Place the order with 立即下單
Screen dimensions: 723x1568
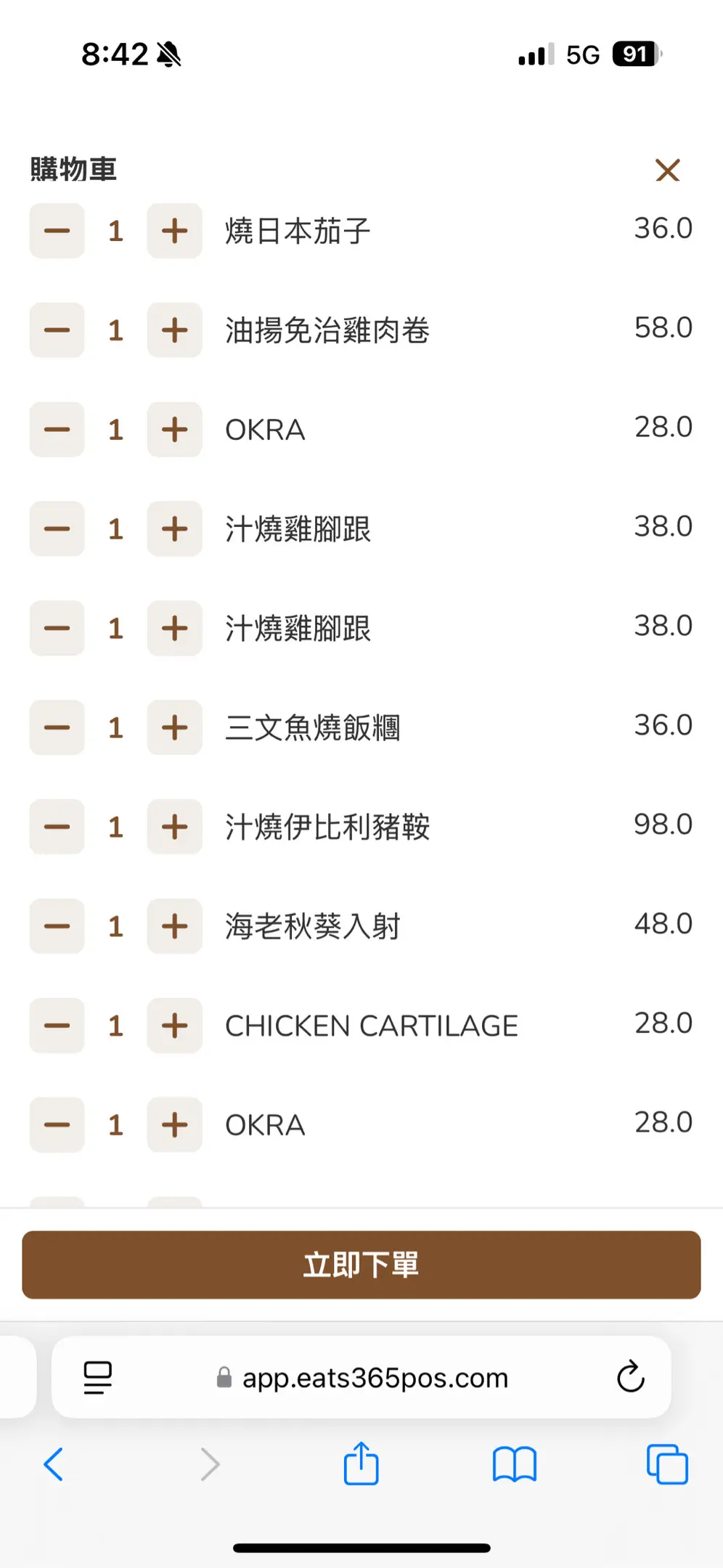[361, 1265]
